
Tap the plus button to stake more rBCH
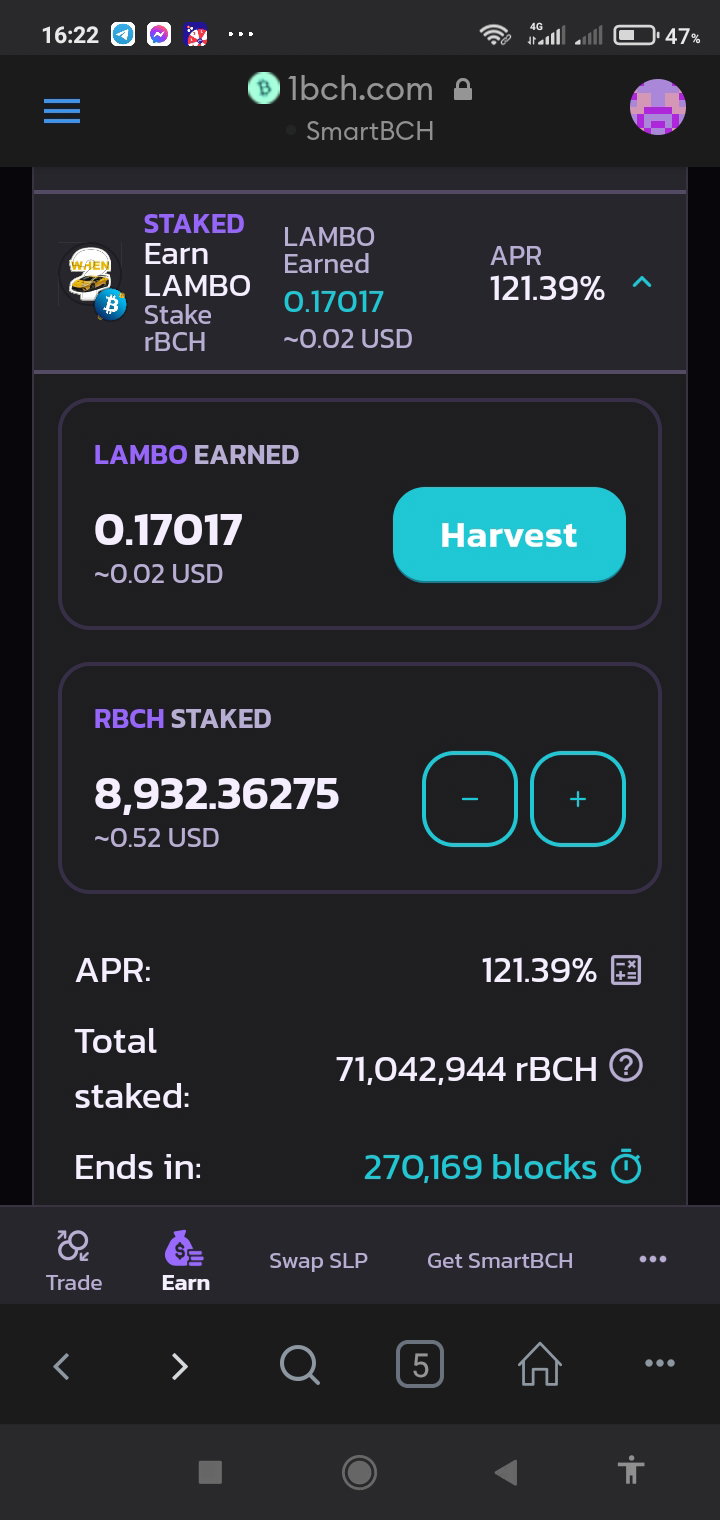click(577, 799)
